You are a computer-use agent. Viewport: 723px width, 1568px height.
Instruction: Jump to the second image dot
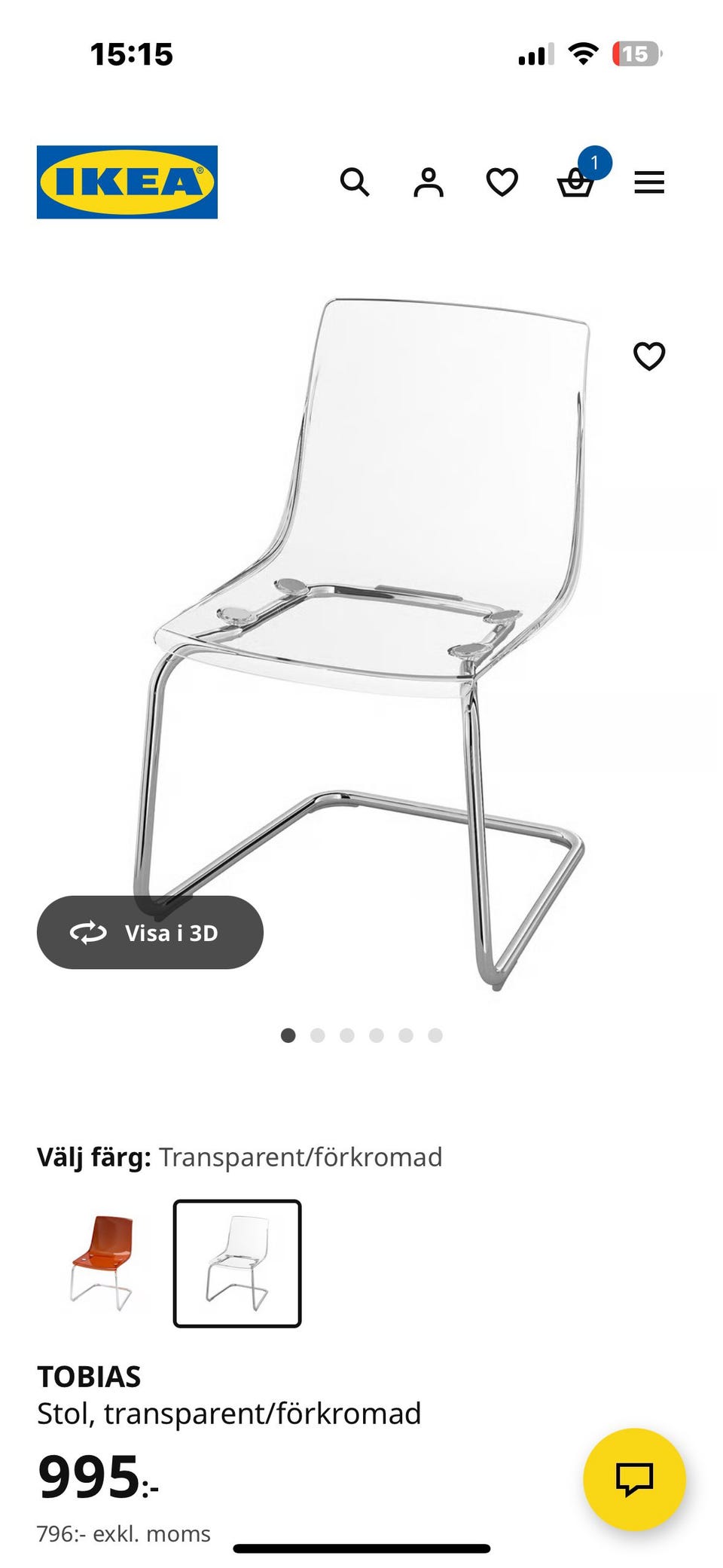pos(317,1035)
